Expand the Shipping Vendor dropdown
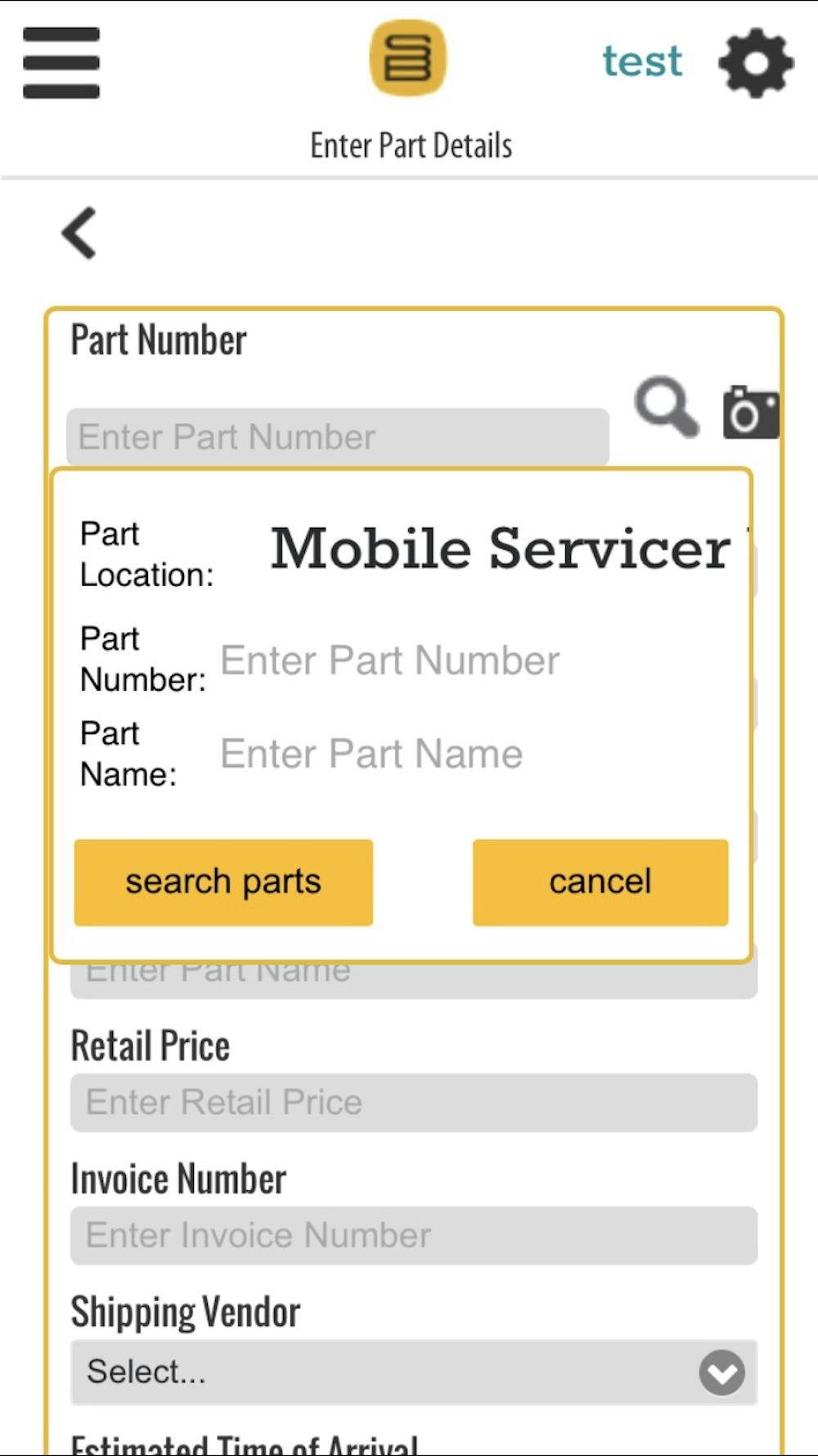 coord(413,1372)
